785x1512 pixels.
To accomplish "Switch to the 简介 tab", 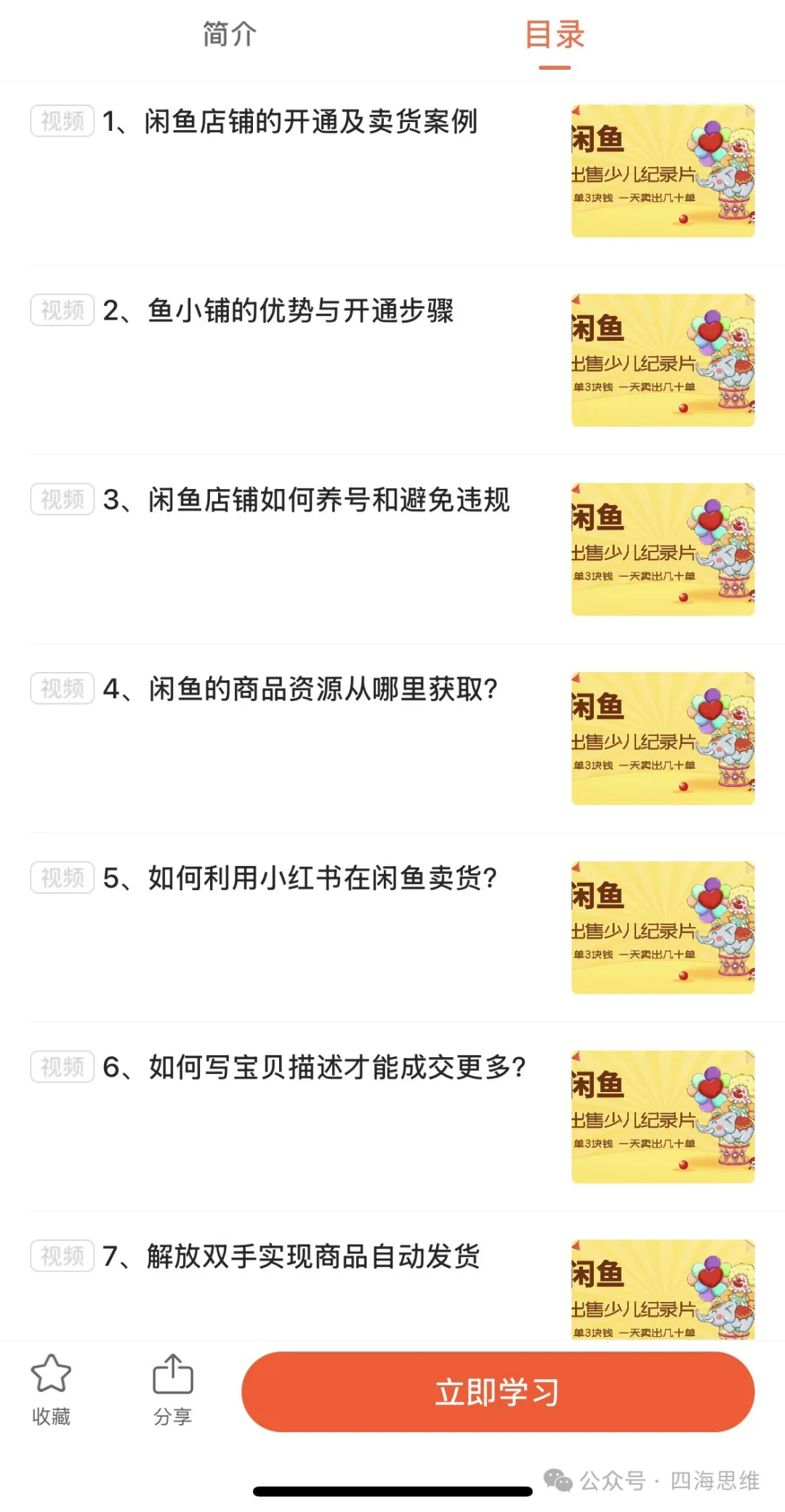I will pyautogui.click(x=227, y=35).
